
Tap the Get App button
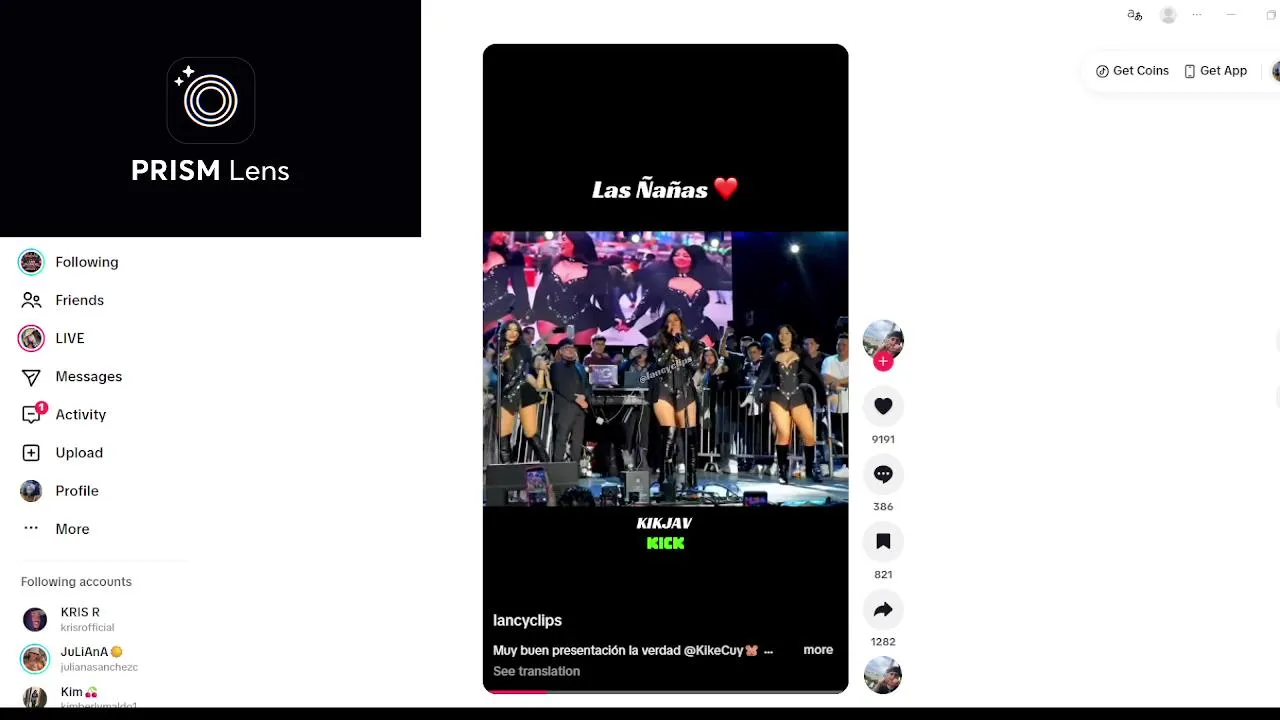click(1215, 71)
